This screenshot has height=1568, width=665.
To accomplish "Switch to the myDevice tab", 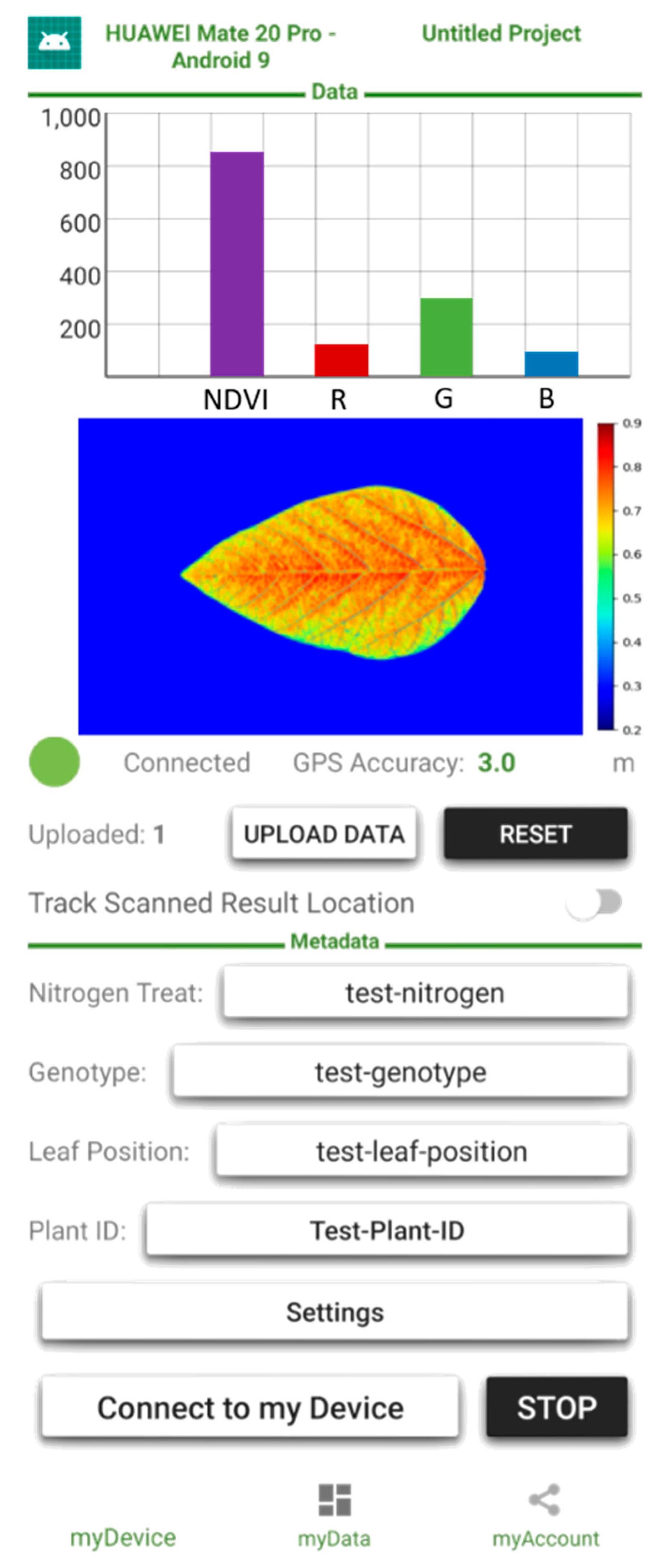I will [123, 1537].
